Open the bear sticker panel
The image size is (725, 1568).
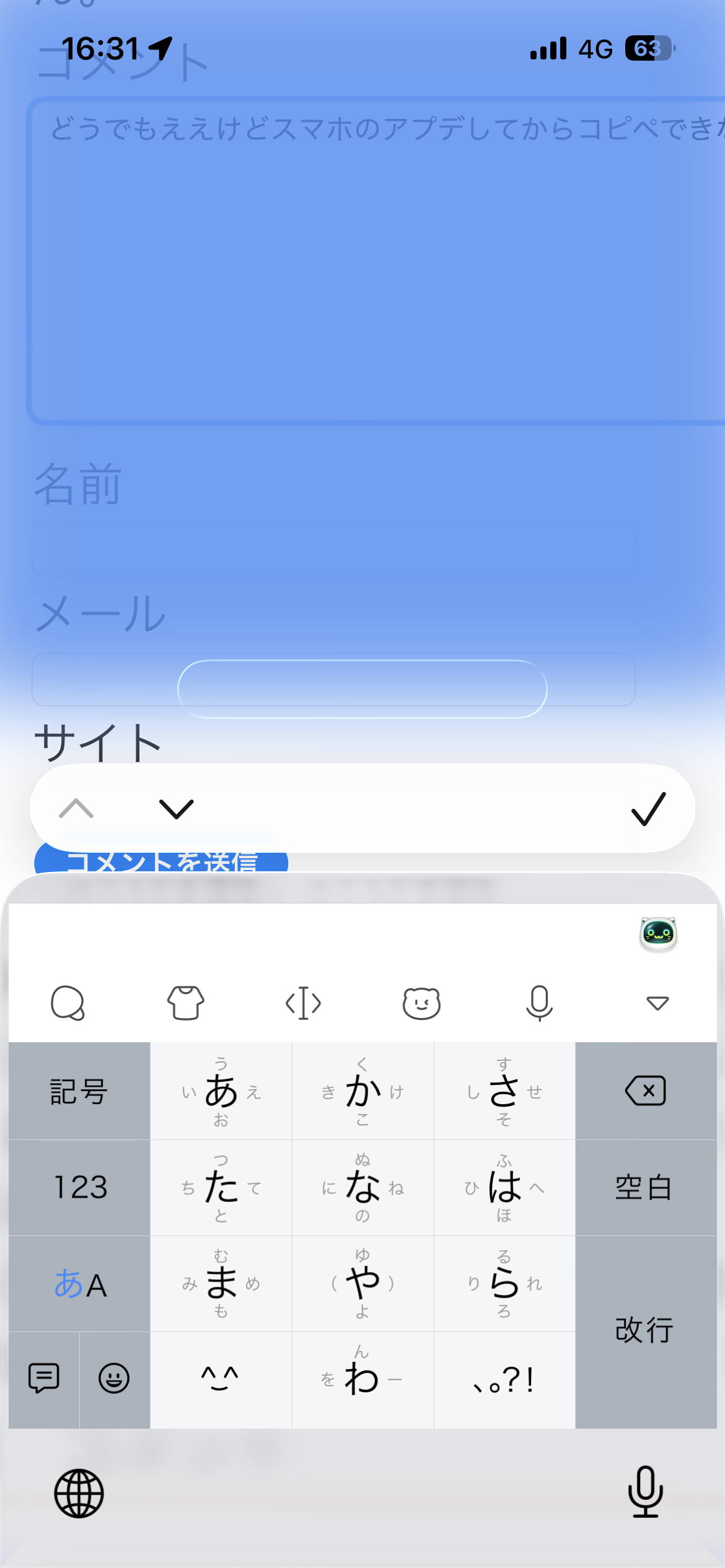coord(421,1003)
